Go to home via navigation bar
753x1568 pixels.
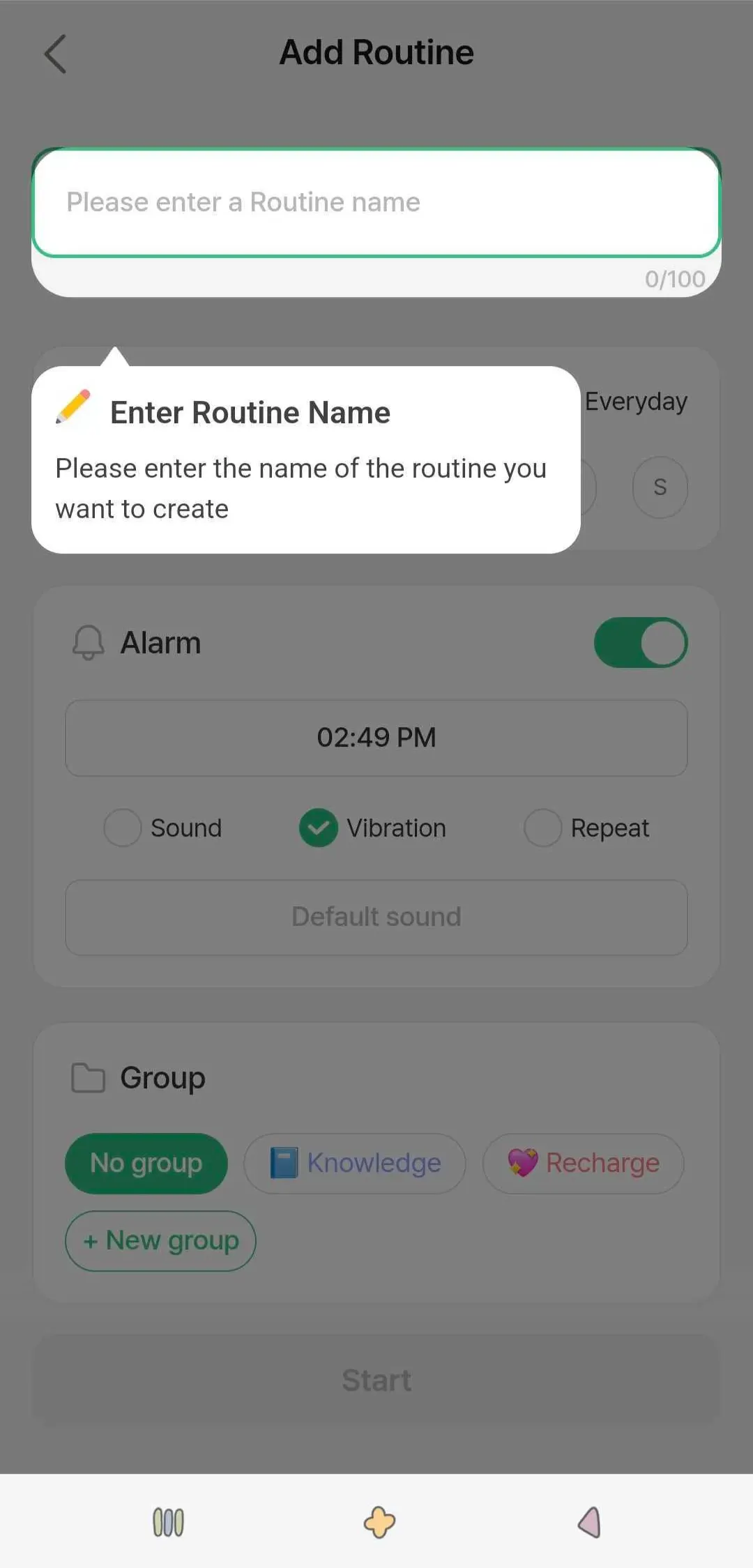tap(379, 1522)
